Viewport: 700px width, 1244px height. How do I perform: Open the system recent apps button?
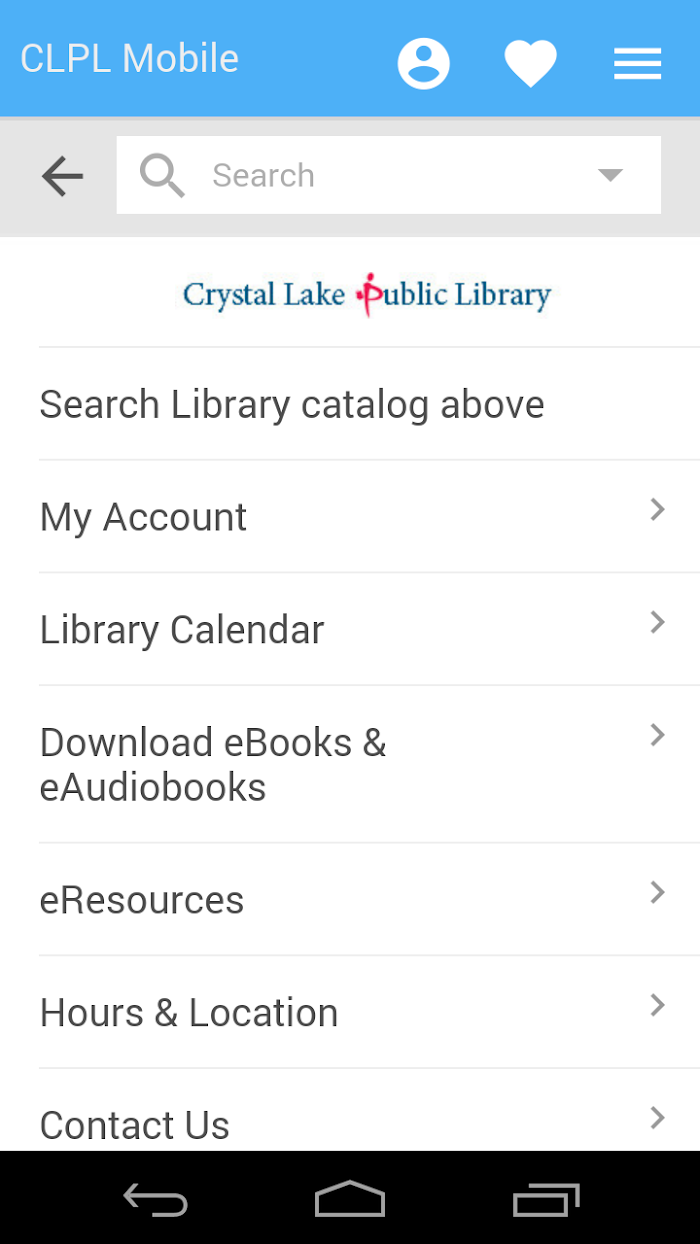pos(546,1199)
